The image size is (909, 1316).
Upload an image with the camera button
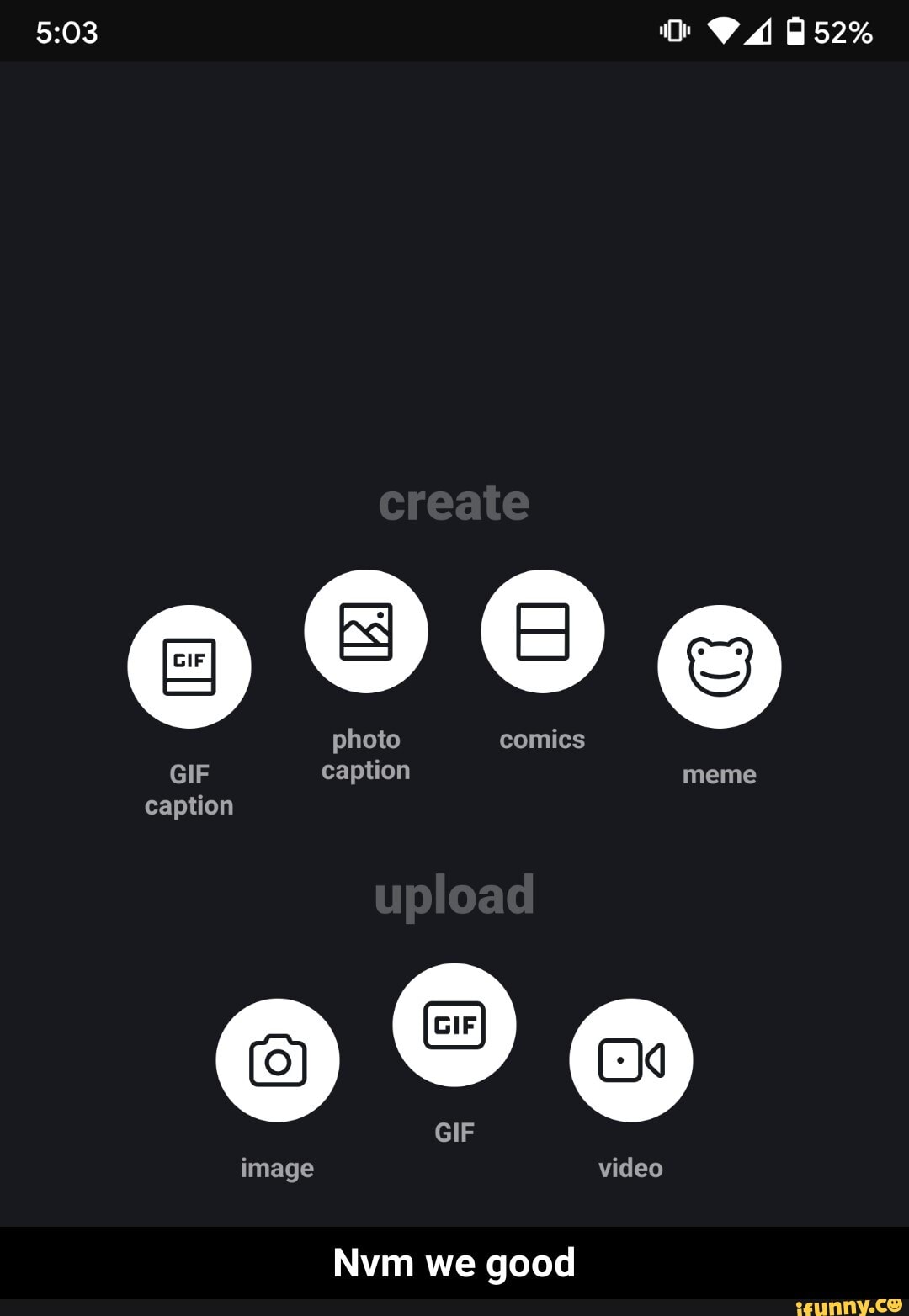coord(278,1060)
